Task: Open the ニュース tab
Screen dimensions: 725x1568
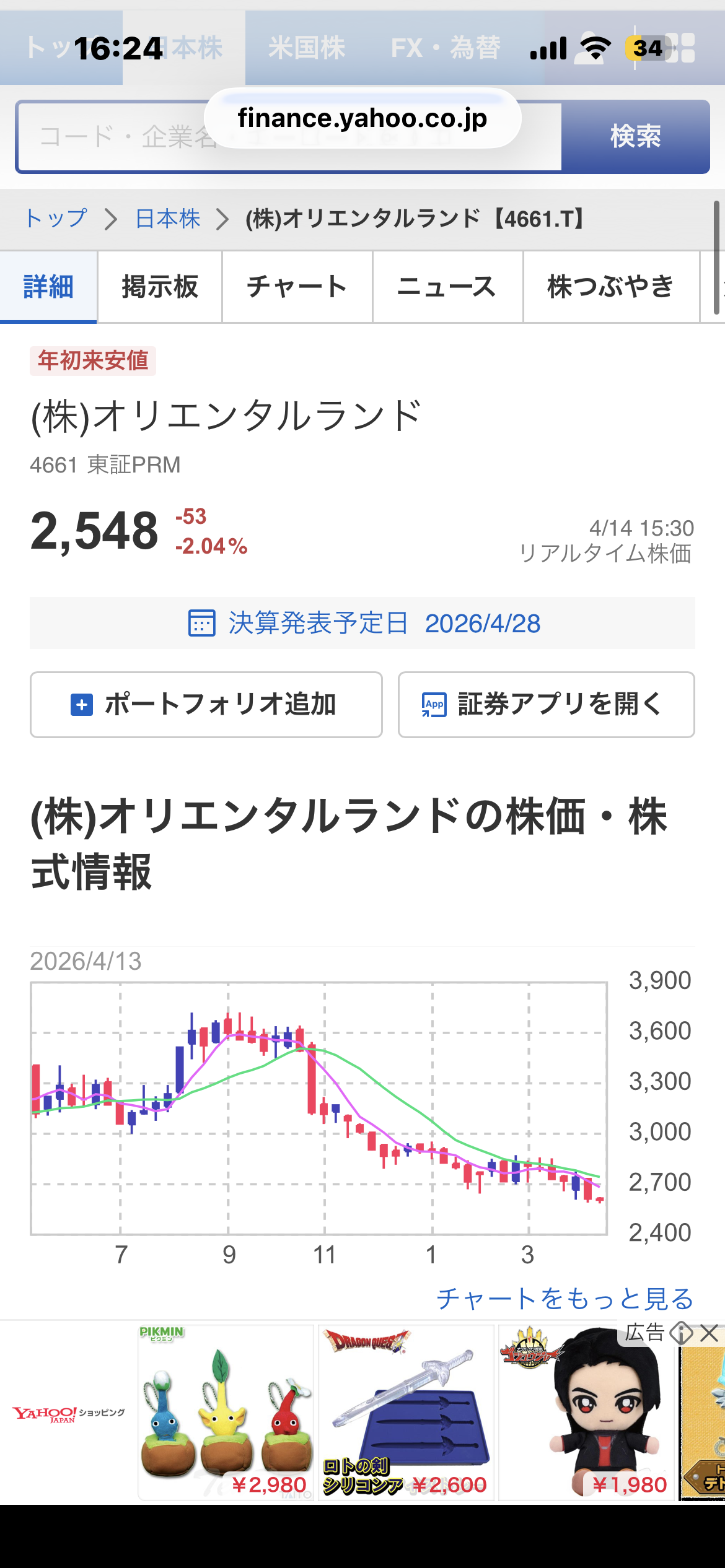Action: tap(447, 287)
